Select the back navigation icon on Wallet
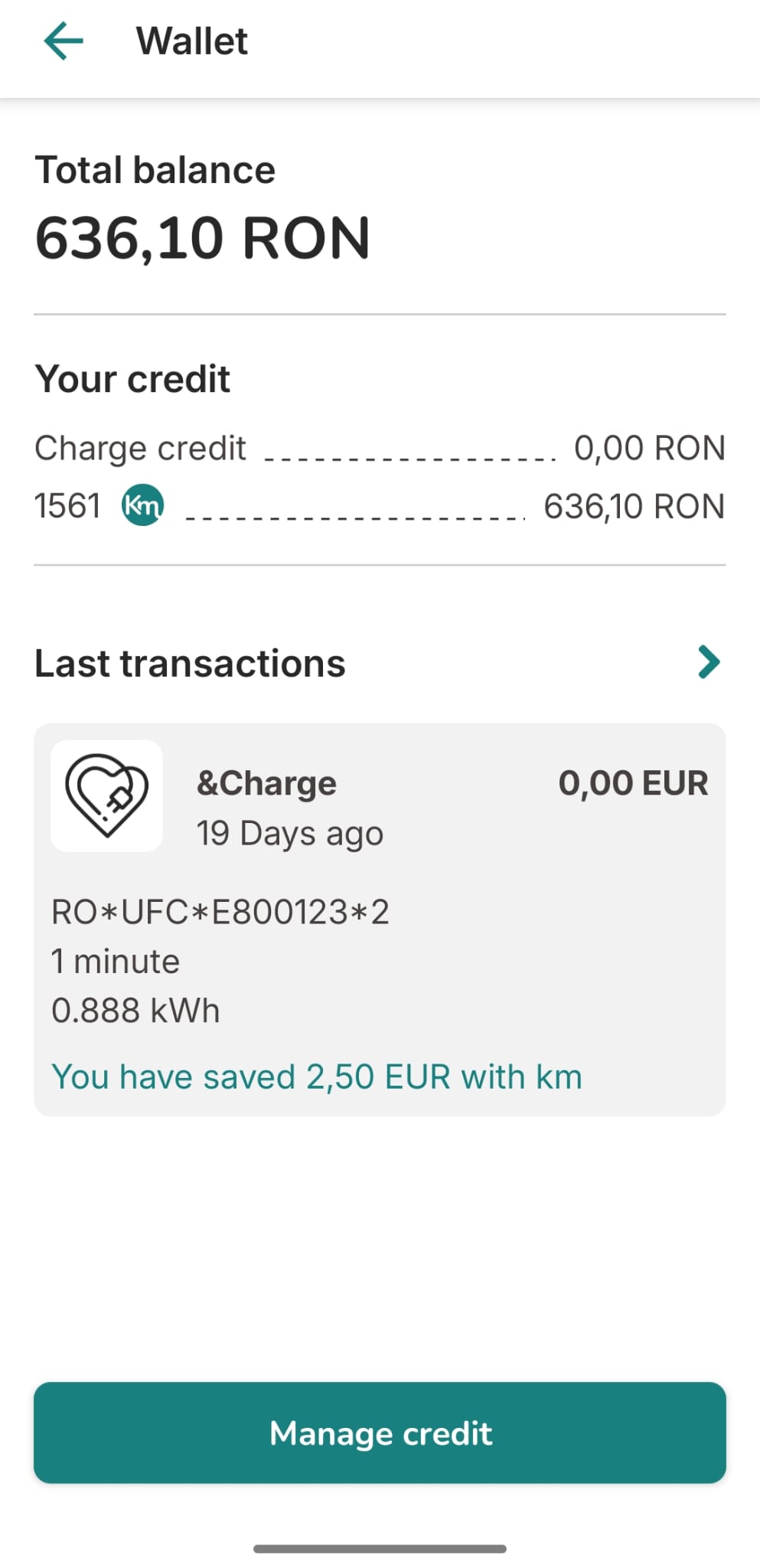The width and height of the screenshot is (760, 1568). (64, 41)
